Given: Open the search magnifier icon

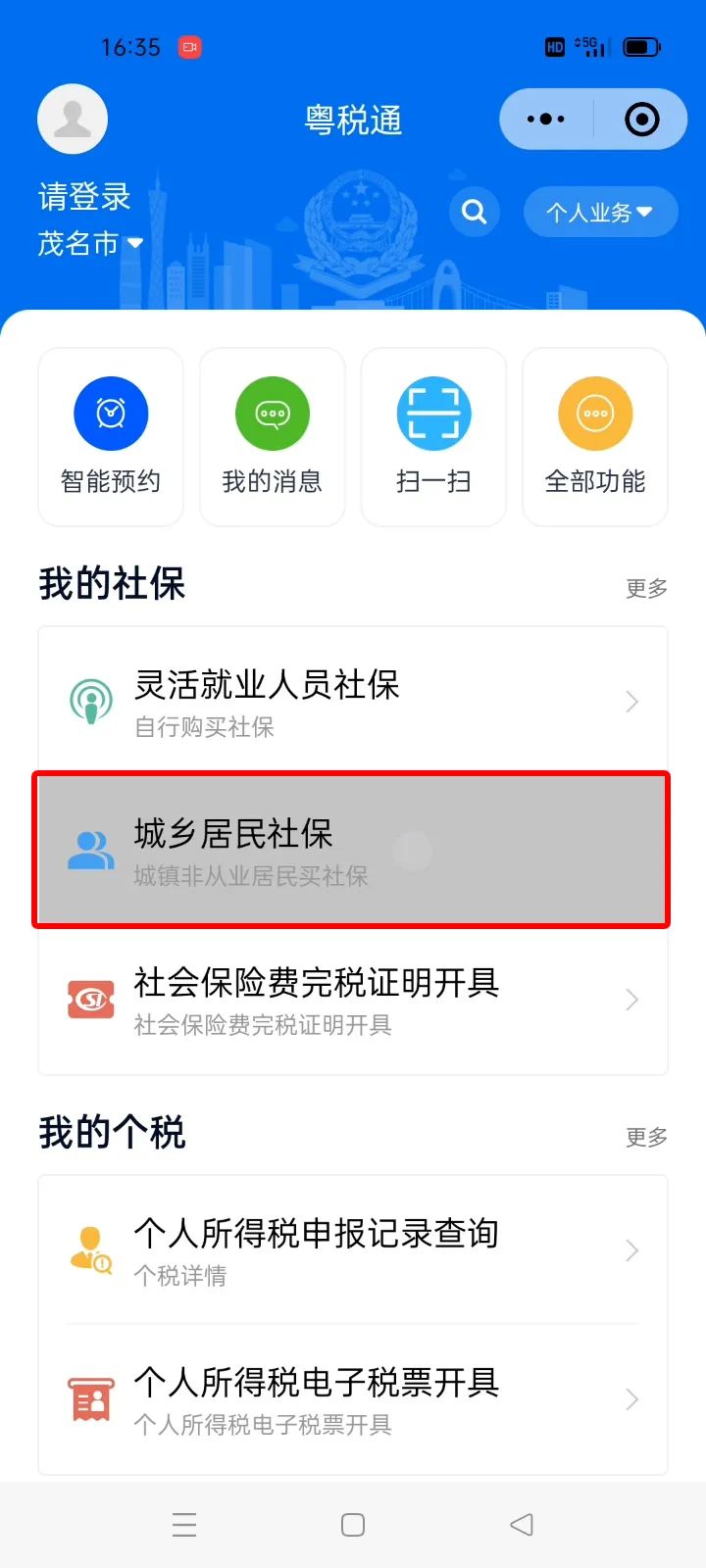Looking at the screenshot, I should (475, 212).
